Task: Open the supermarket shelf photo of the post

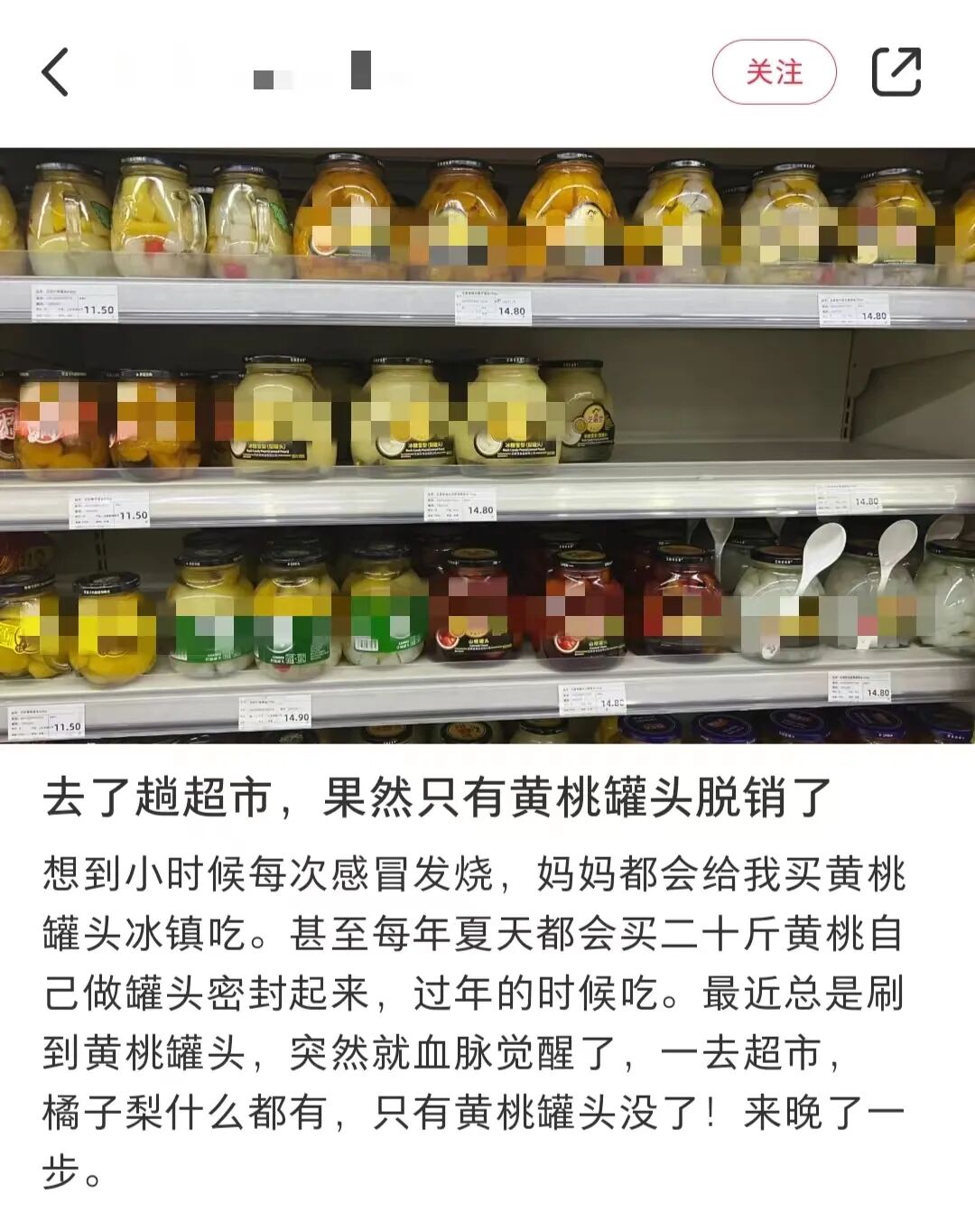Action: (487, 445)
